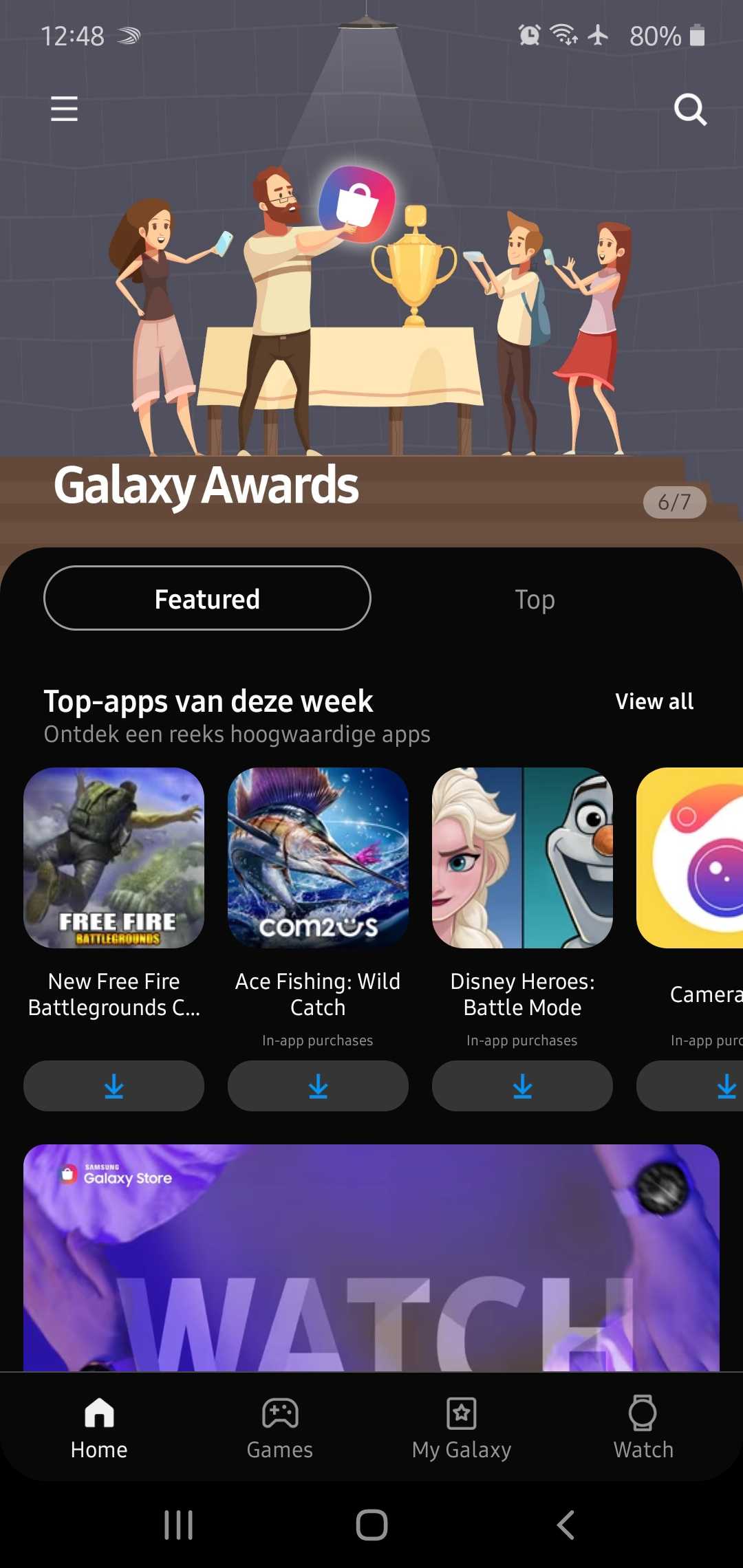Tap the system back button
Screen dimensions: 743x1568
566,1525
